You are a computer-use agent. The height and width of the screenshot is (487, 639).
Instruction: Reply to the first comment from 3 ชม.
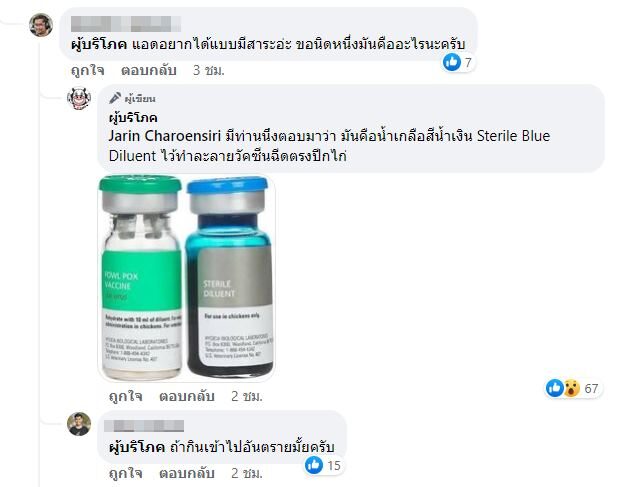[x=148, y=71]
